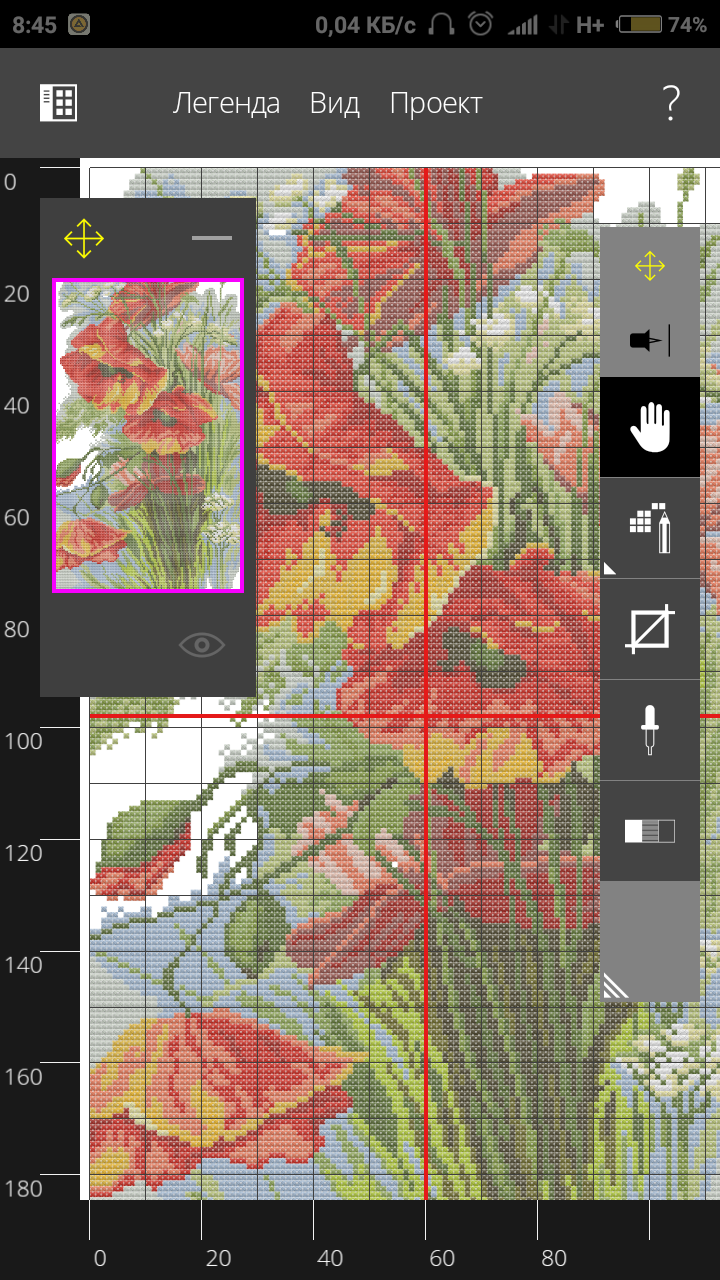Image resolution: width=720 pixels, height=1280 pixels.
Task: Minimize the preview panel
Action: [211, 238]
